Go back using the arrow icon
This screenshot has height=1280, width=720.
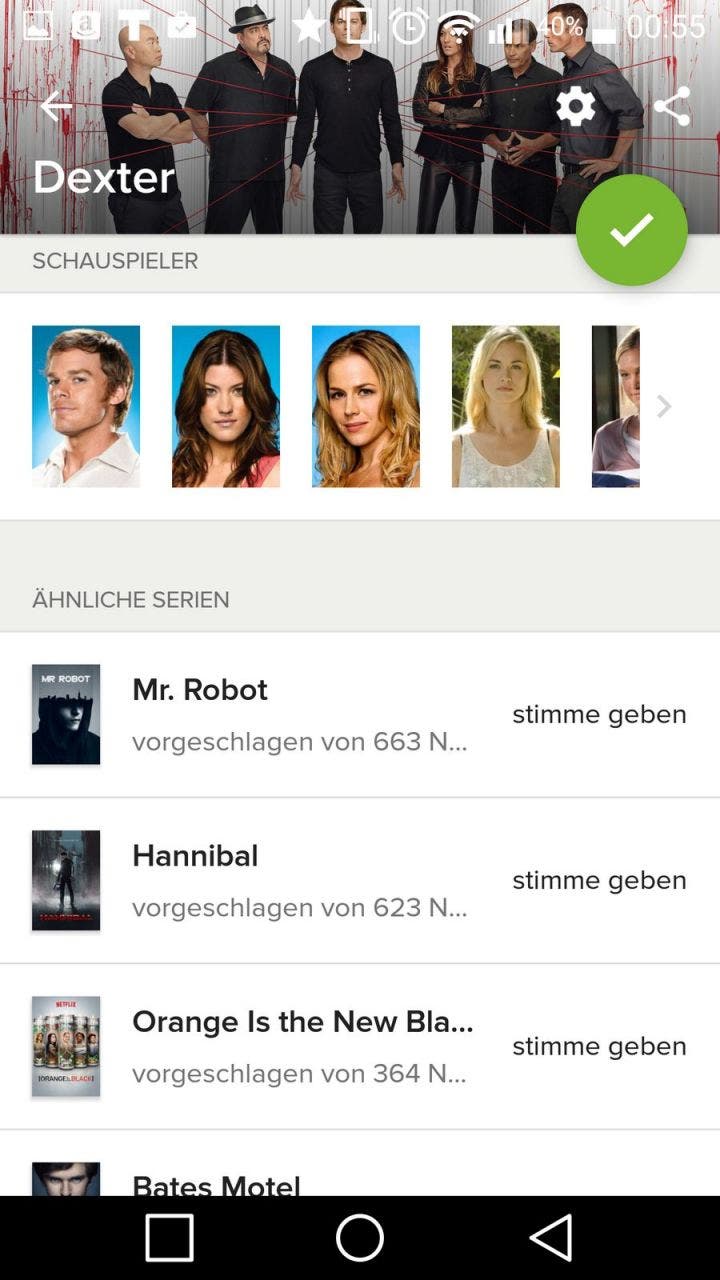click(56, 106)
